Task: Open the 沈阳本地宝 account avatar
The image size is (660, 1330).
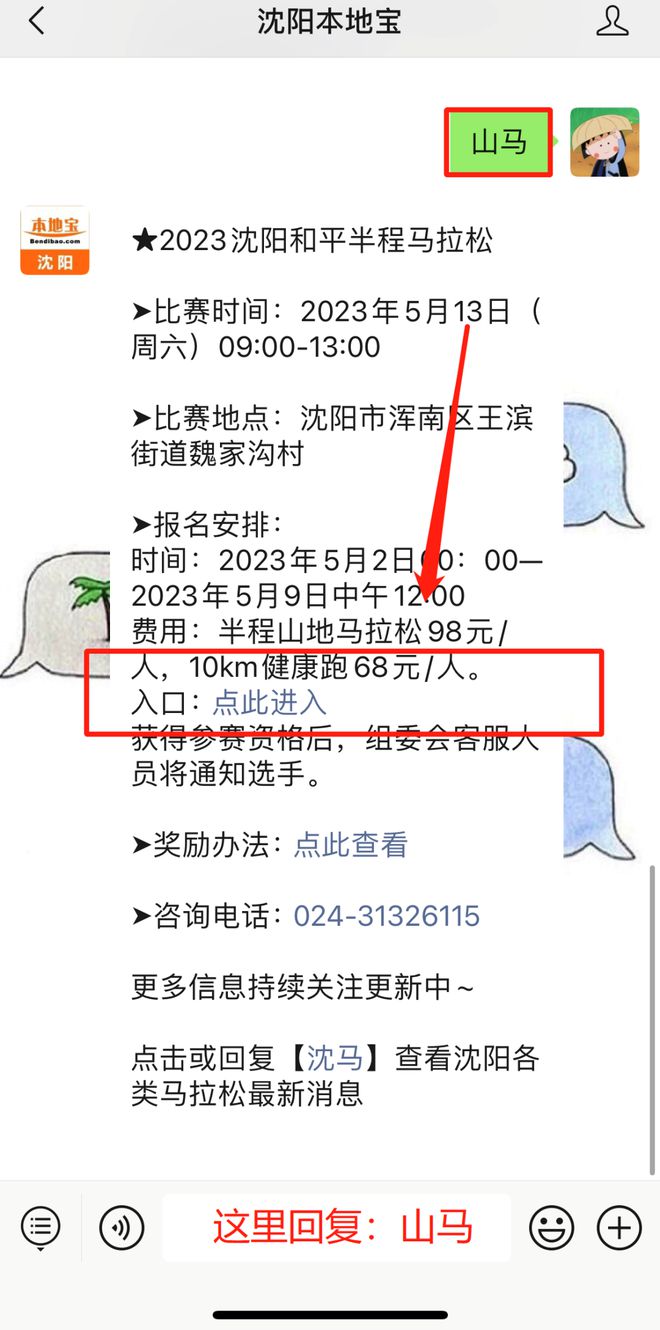Action: coord(55,241)
